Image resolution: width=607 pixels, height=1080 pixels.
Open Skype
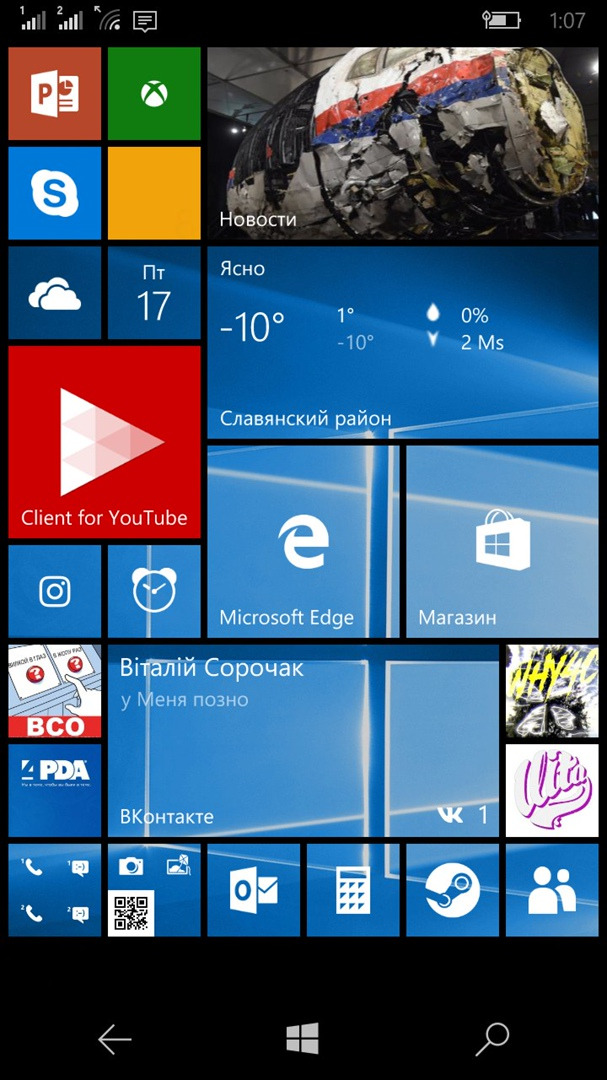point(55,193)
